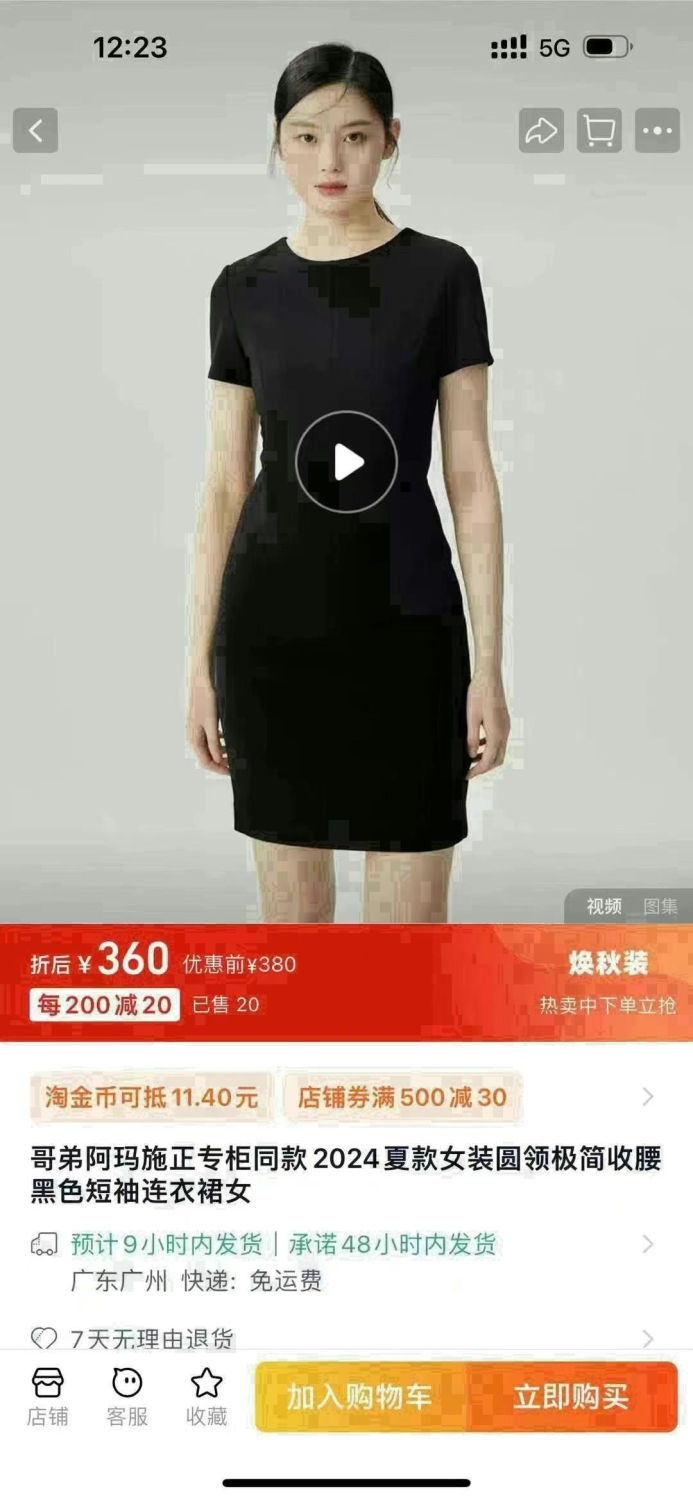Open the shopping cart icon

(x=599, y=131)
